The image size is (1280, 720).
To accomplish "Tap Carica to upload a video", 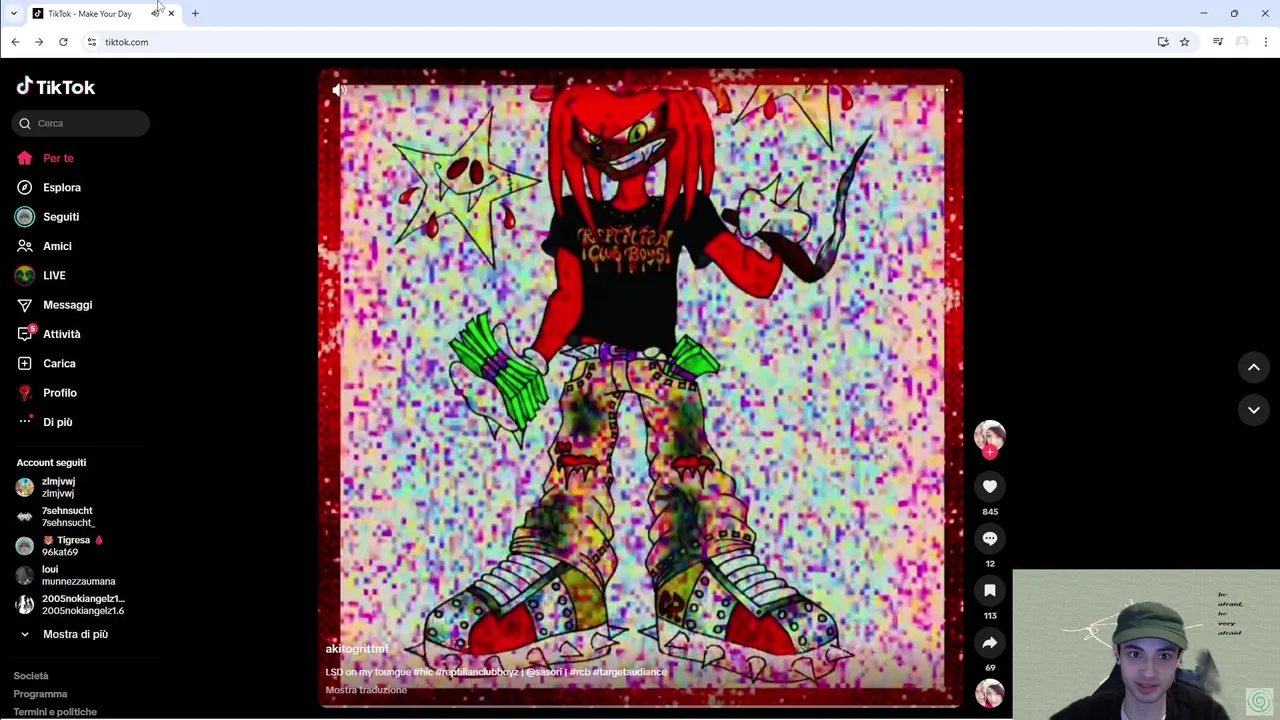I will tap(58, 363).
